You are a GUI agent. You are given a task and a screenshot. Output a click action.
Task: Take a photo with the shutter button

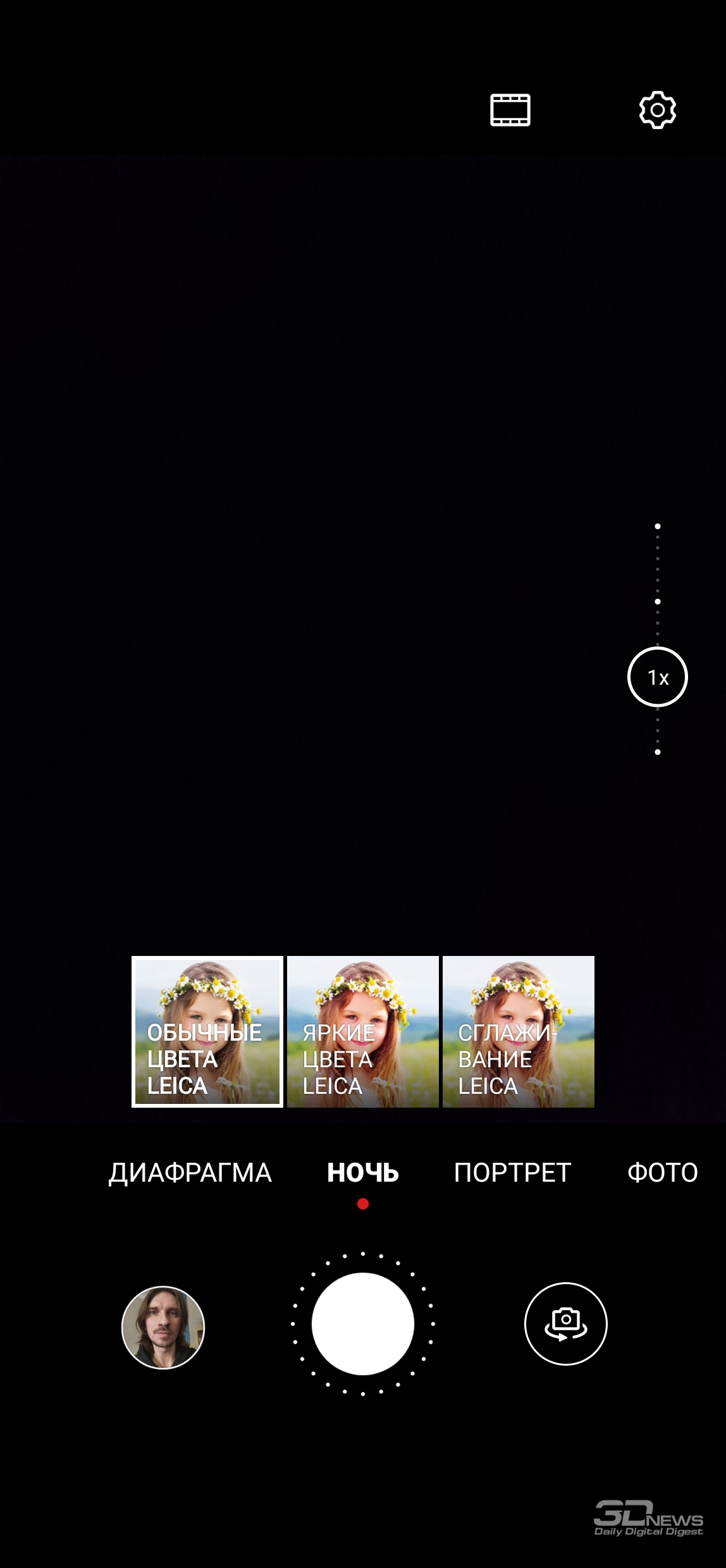coord(363,1323)
